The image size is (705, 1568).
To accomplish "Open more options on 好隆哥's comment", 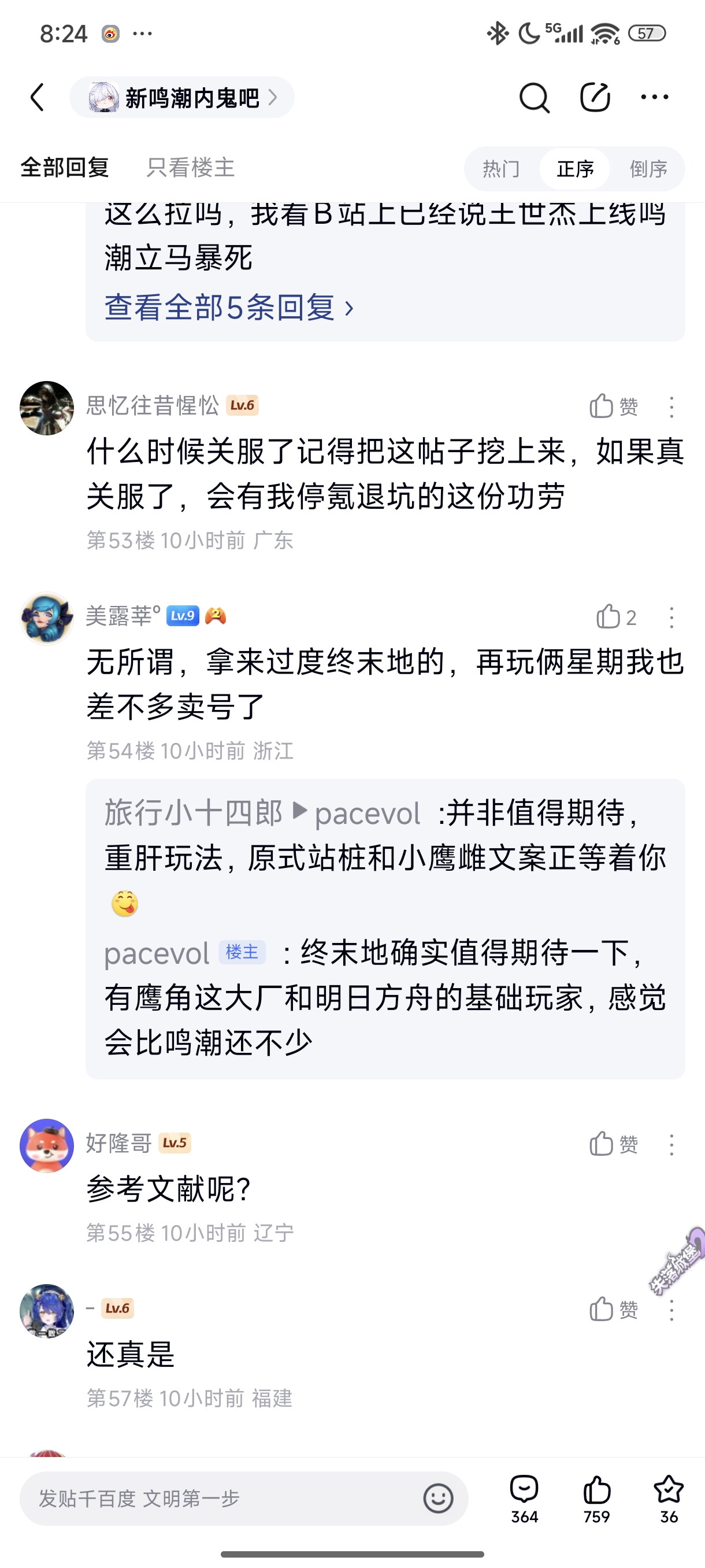I will coord(671,1145).
